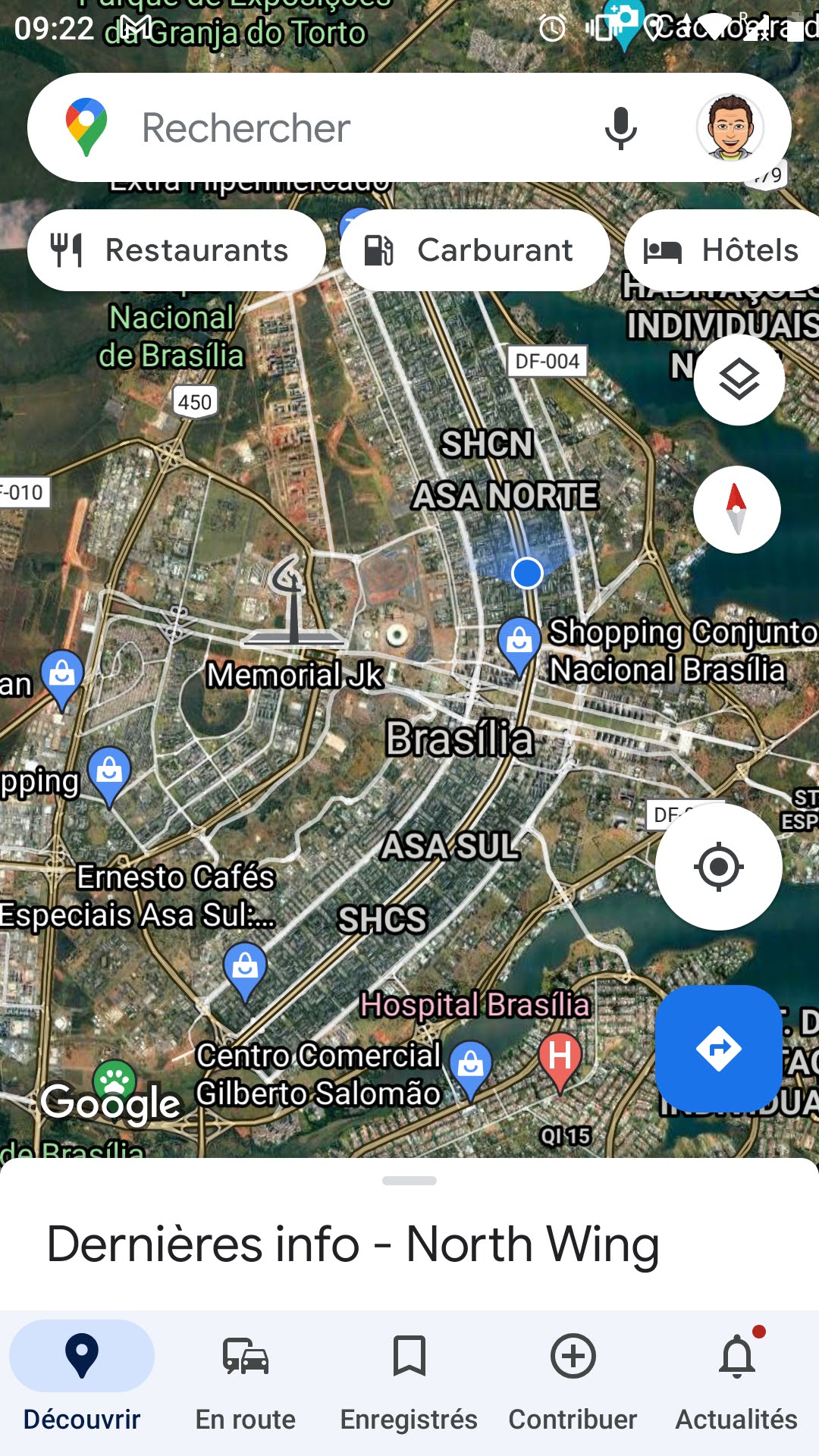Tap the compass to reorient map
Image resolution: width=819 pixels, height=1456 pixels.
pos(736,510)
